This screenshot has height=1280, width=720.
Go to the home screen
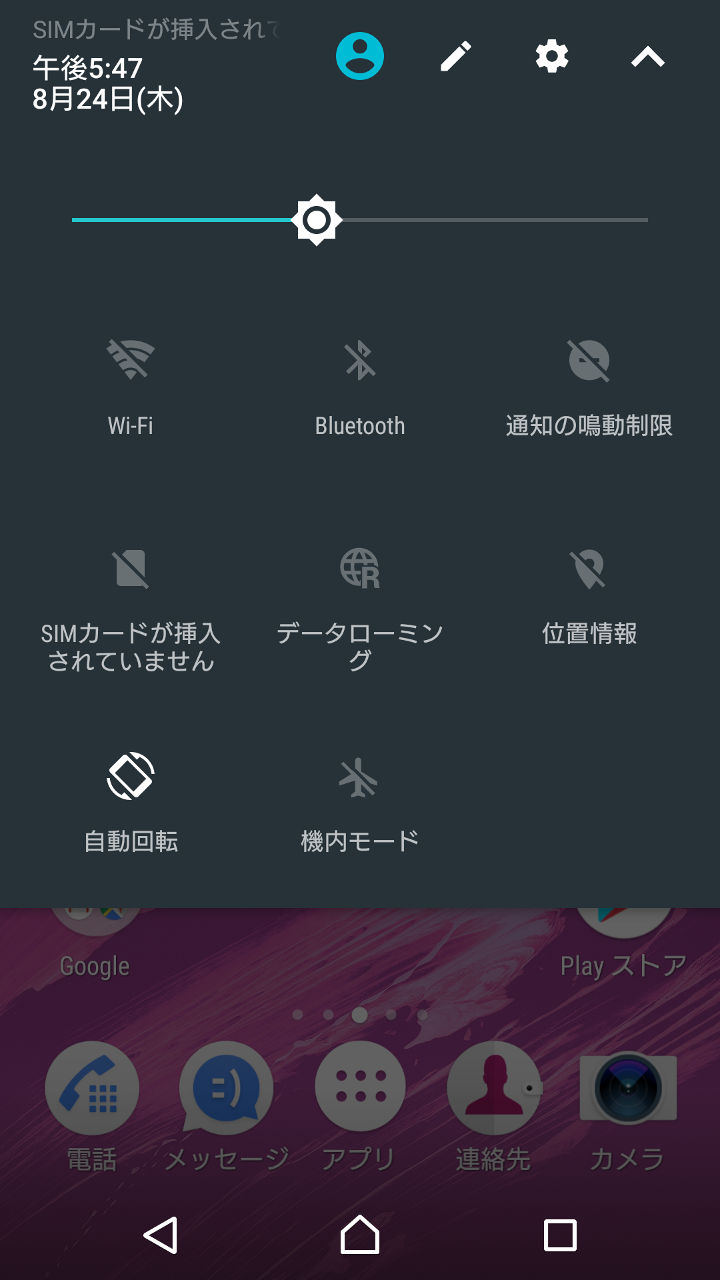tap(360, 1236)
